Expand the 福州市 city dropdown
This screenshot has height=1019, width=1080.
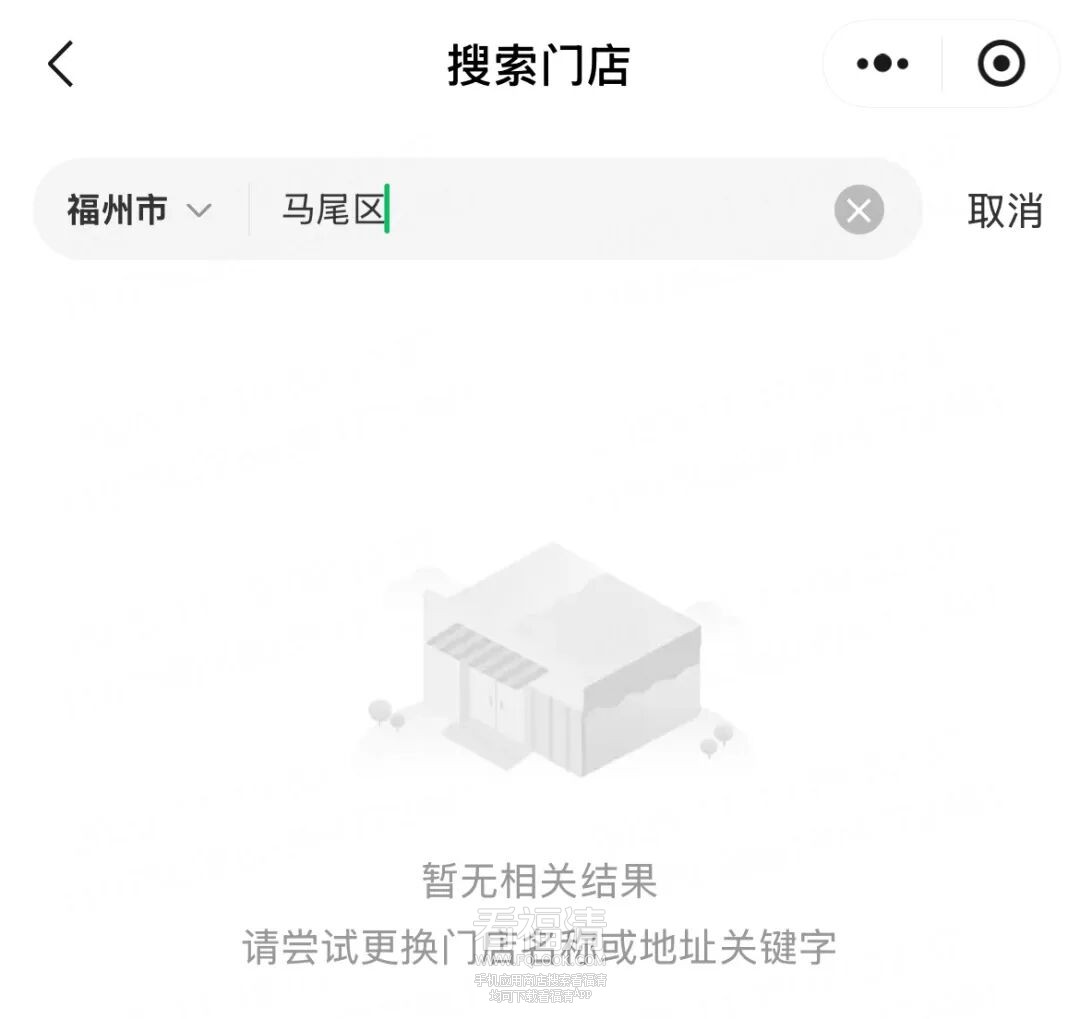pos(139,210)
